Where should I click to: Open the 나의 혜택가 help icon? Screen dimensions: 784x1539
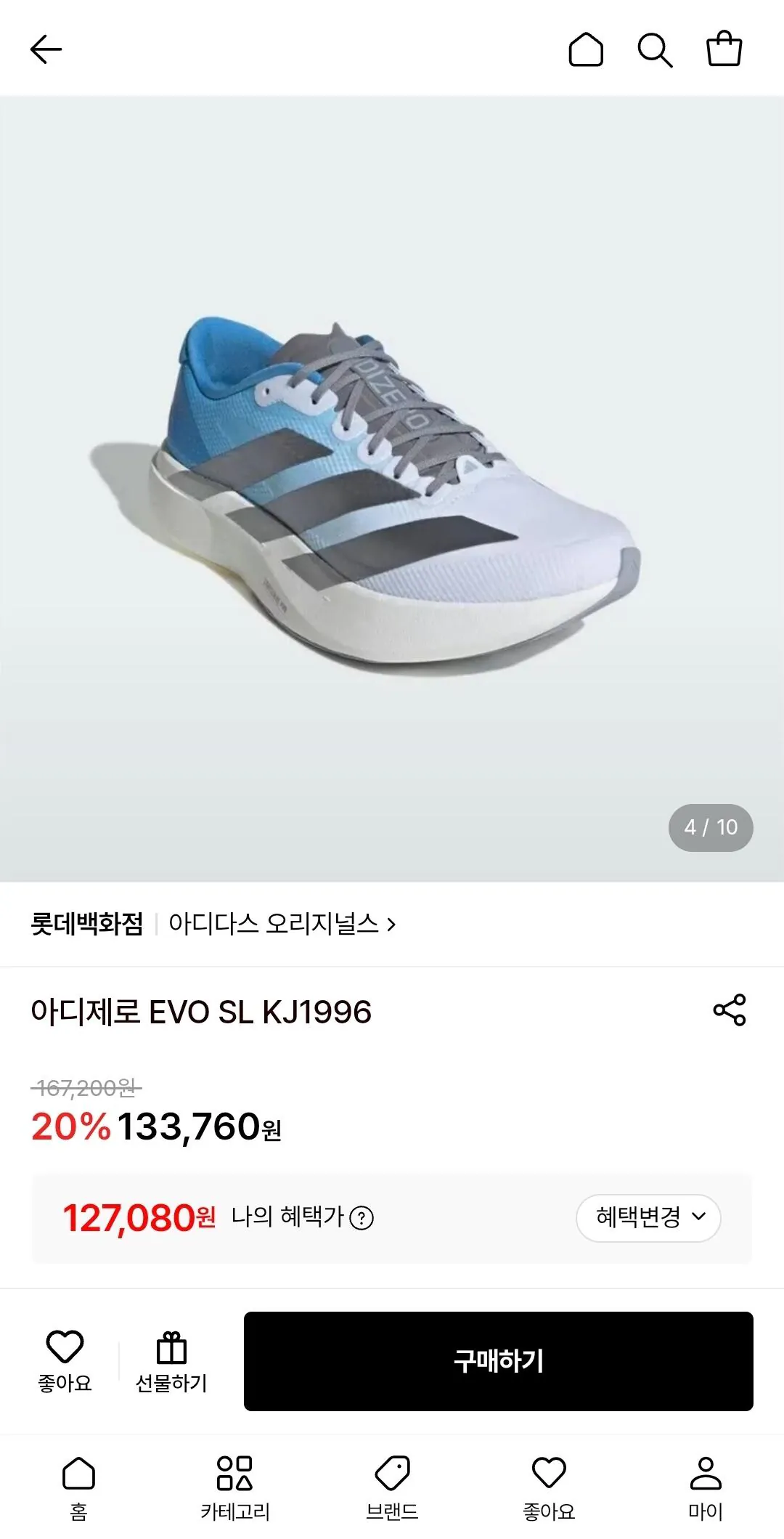point(362,1218)
